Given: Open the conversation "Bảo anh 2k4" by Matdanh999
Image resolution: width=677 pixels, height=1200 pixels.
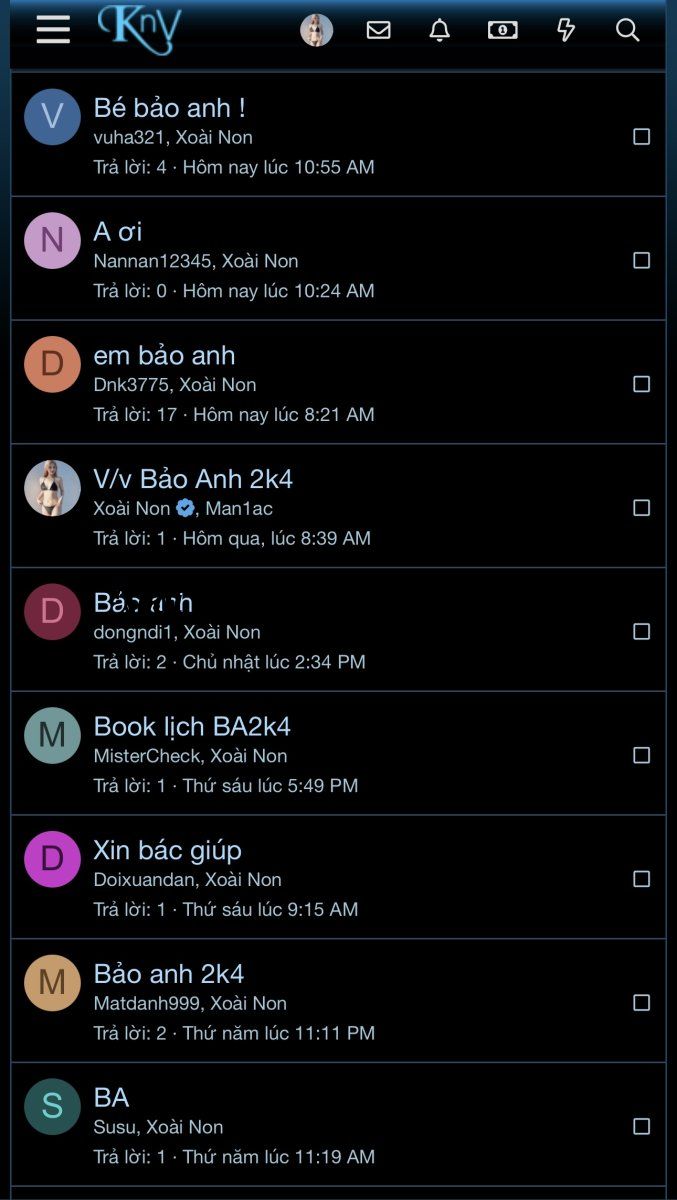Looking at the screenshot, I should [169, 974].
